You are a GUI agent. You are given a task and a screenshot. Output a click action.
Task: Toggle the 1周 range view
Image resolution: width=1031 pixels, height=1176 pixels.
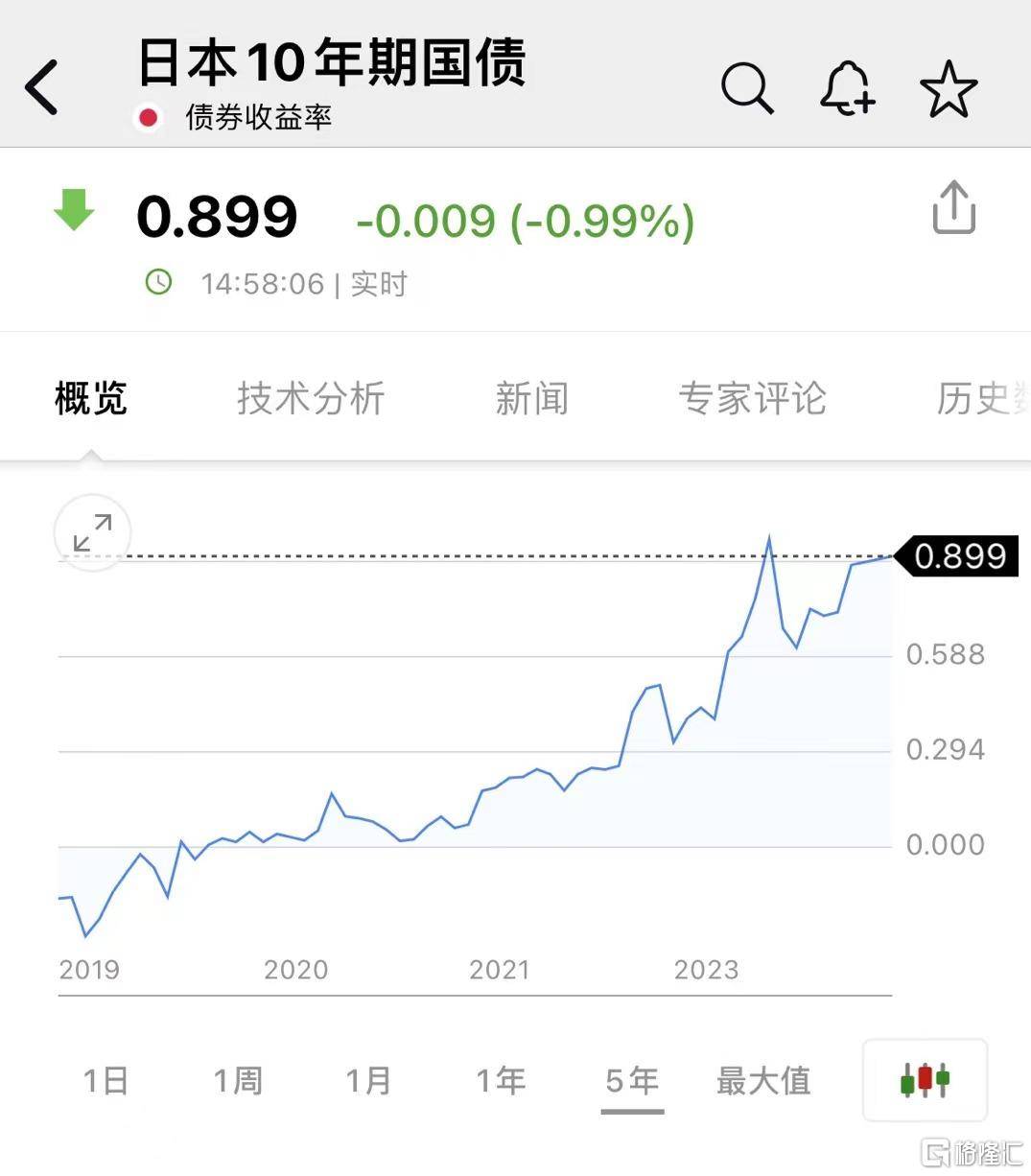(237, 1081)
